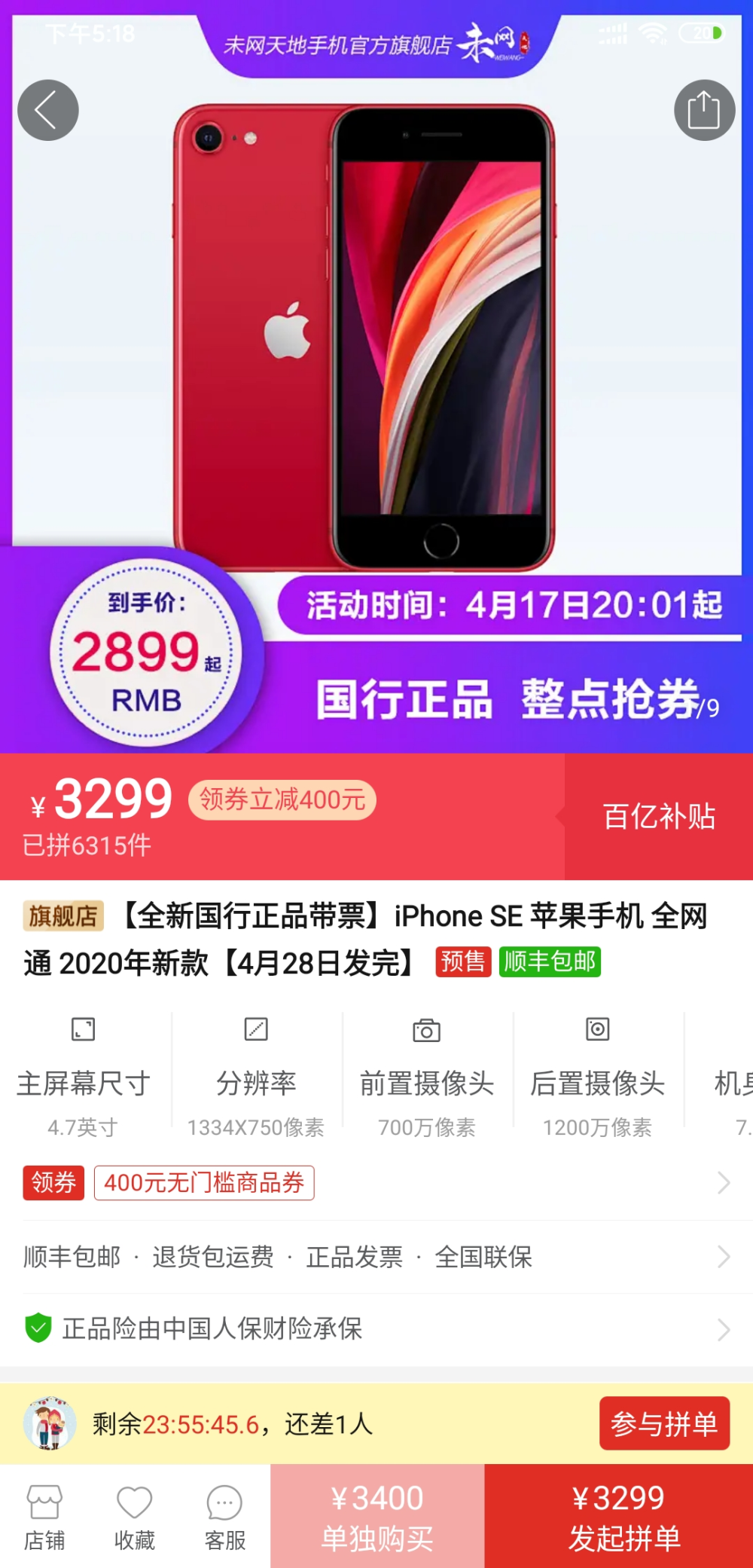Select ¥3400 单独购买
Screen dimensions: 753x1568
pyautogui.click(x=377, y=1516)
